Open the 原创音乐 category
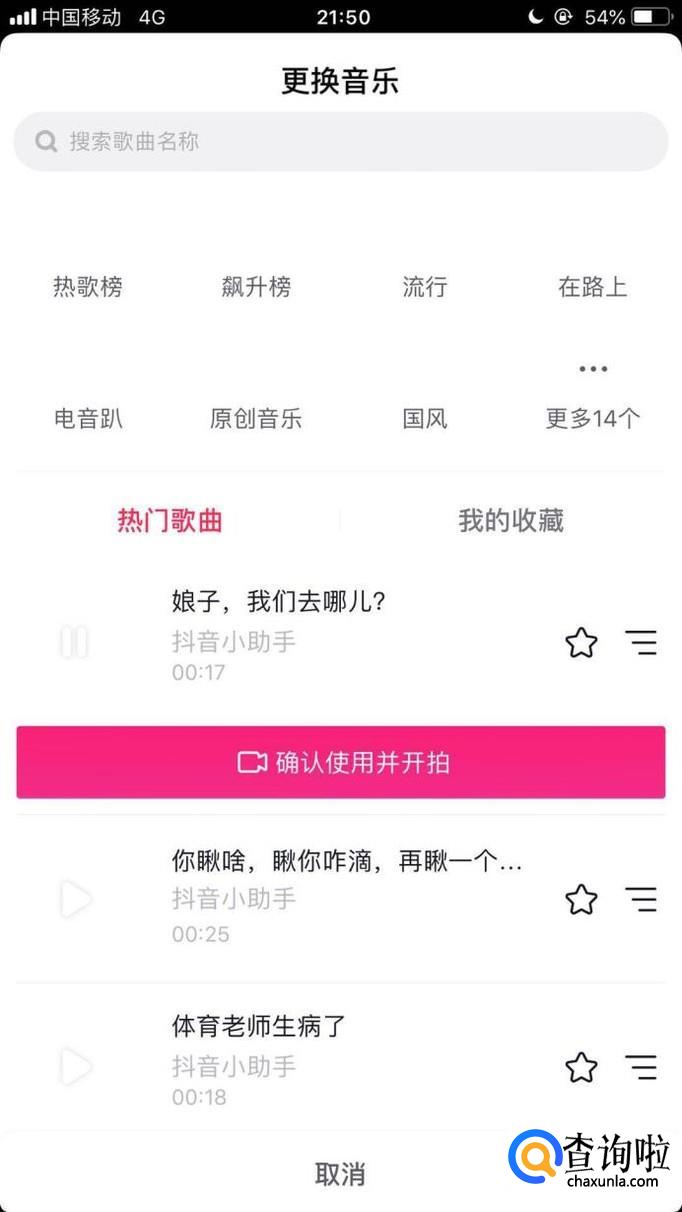Image resolution: width=682 pixels, height=1212 pixels. pos(256,418)
